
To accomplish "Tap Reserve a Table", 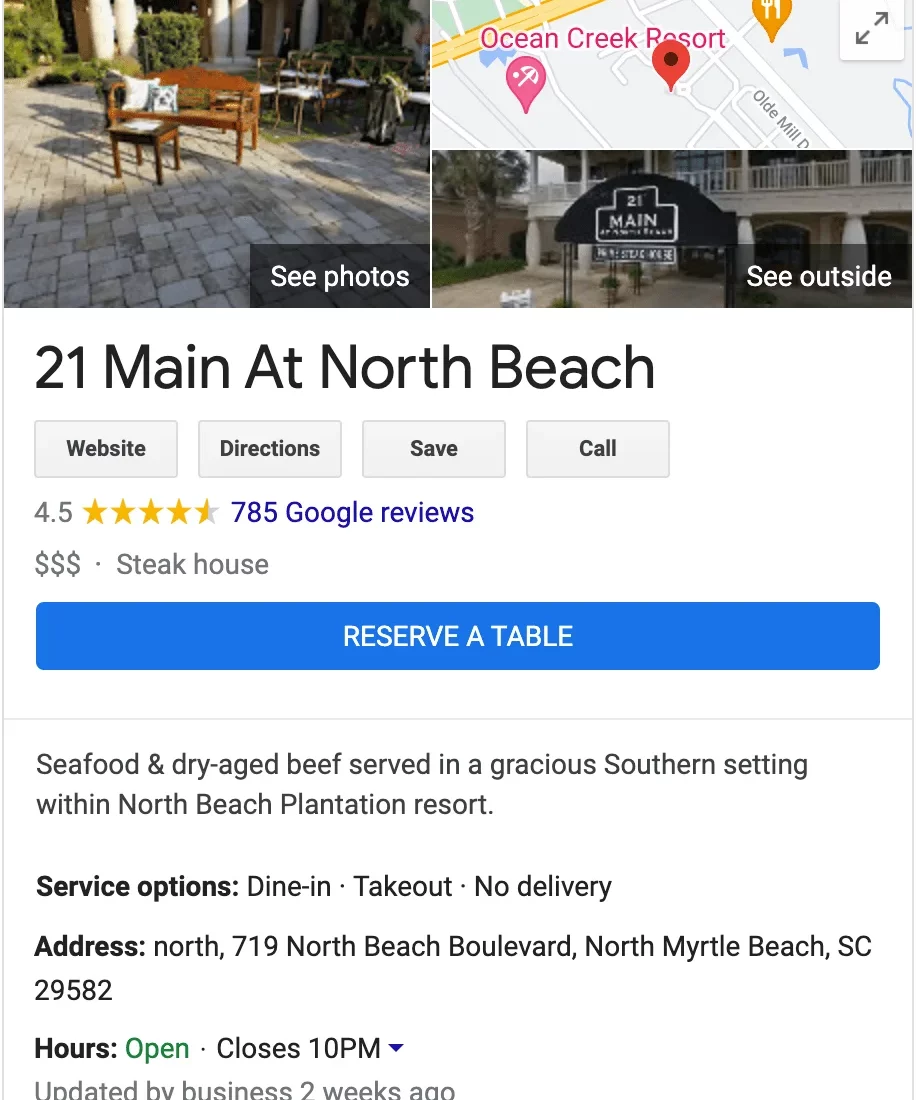I will (458, 636).
